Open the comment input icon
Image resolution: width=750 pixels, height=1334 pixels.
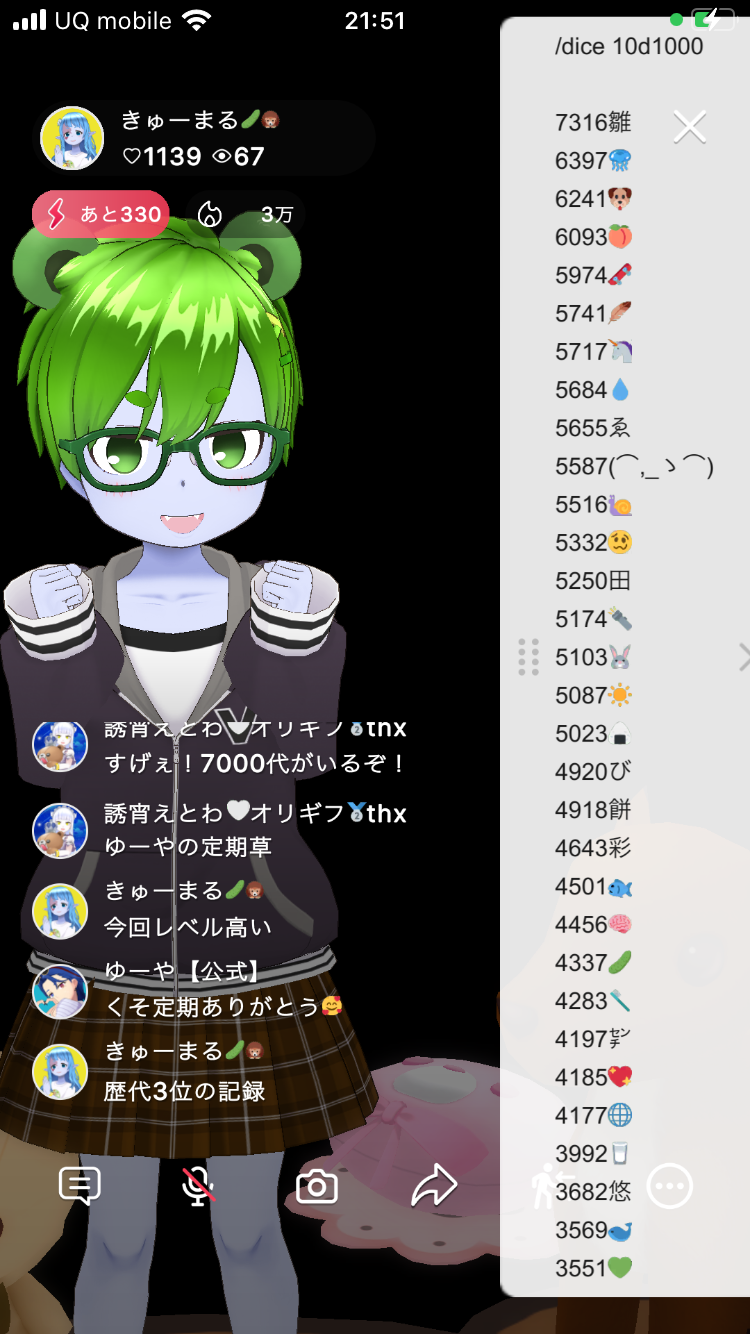(80, 1187)
